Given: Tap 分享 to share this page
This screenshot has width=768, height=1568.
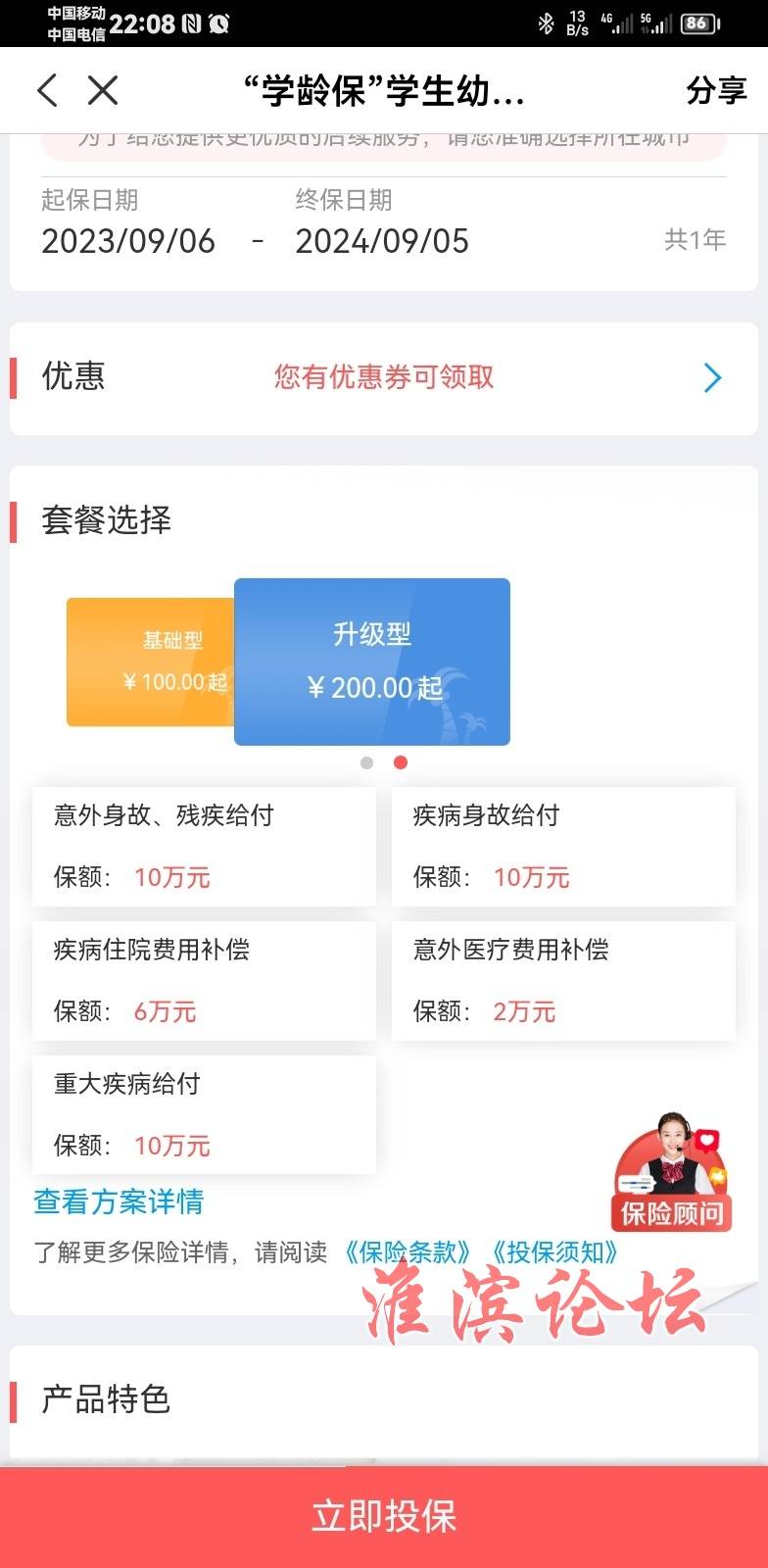Looking at the screenshot, I should [x=716, y=91].
